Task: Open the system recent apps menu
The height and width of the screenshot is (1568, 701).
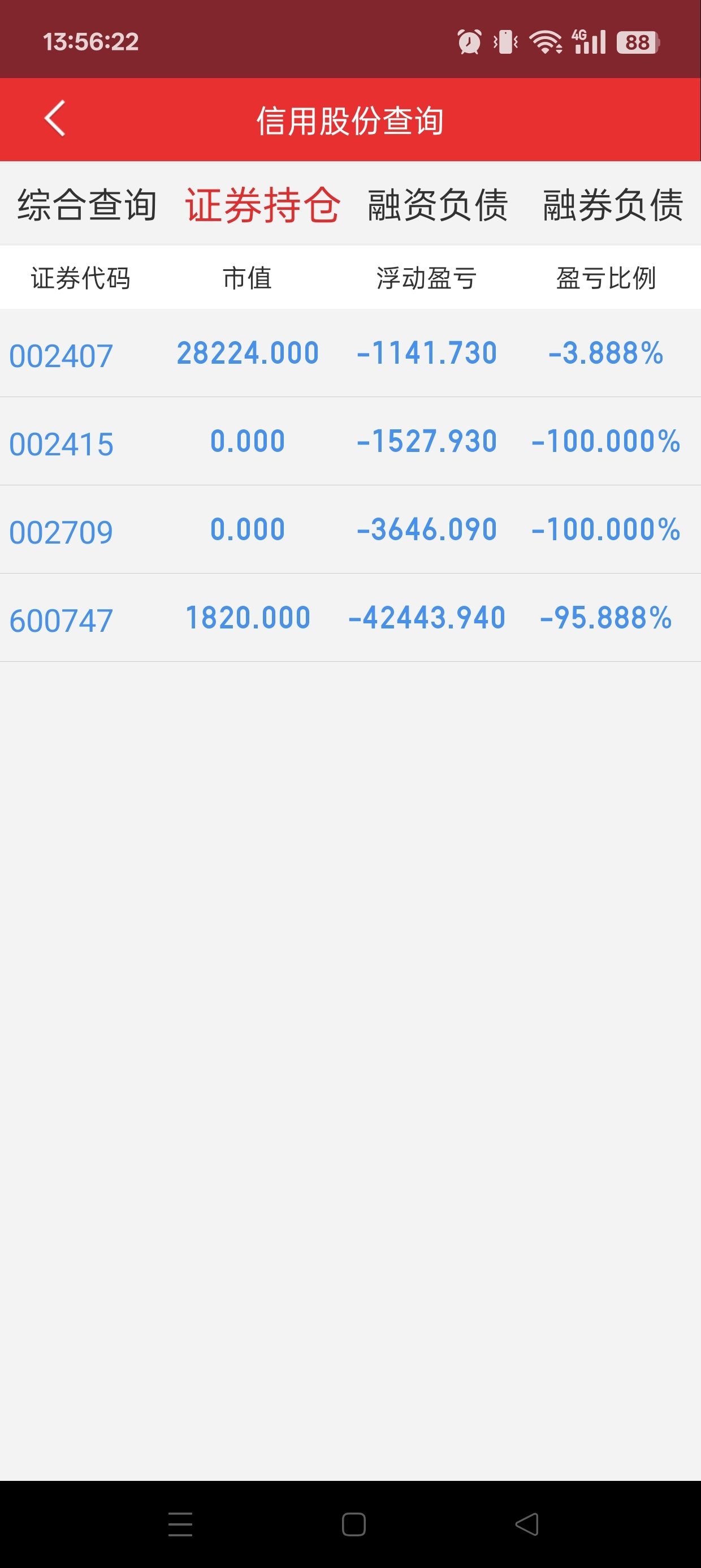Action: tap(180, 1524)
